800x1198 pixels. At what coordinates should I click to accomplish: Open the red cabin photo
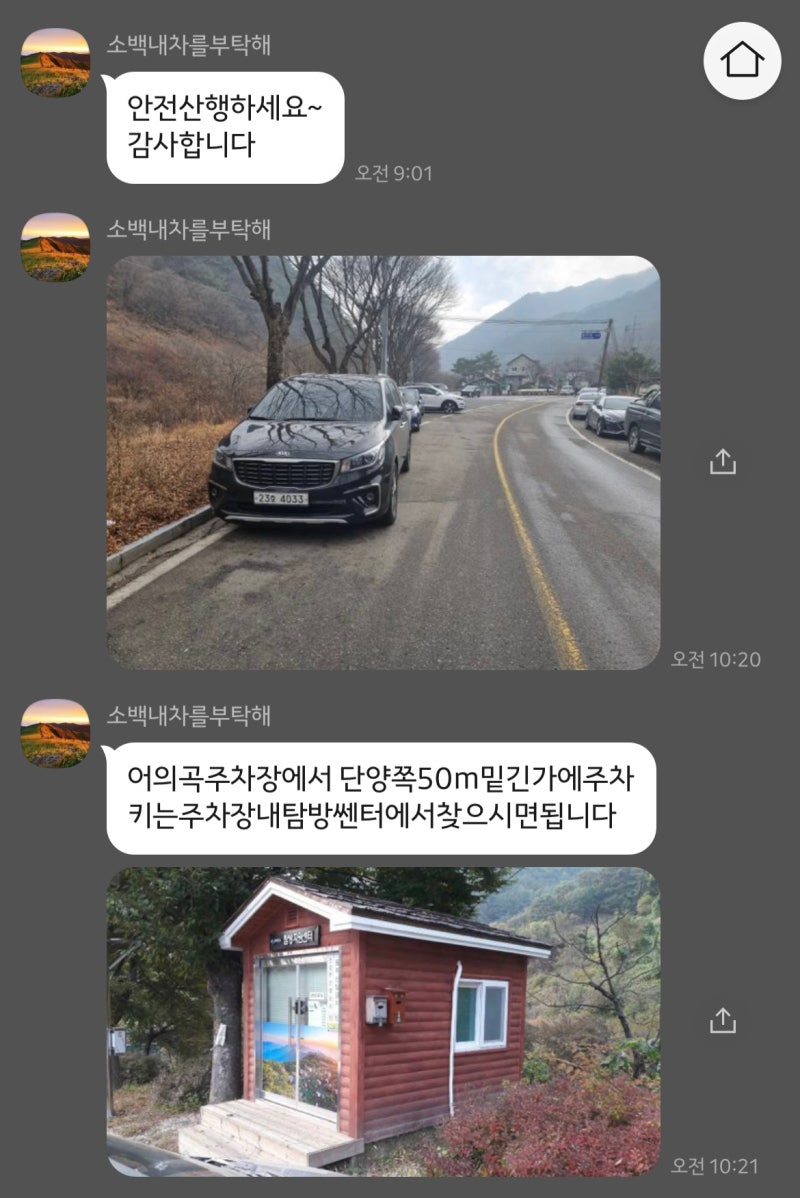(383, 1020)
